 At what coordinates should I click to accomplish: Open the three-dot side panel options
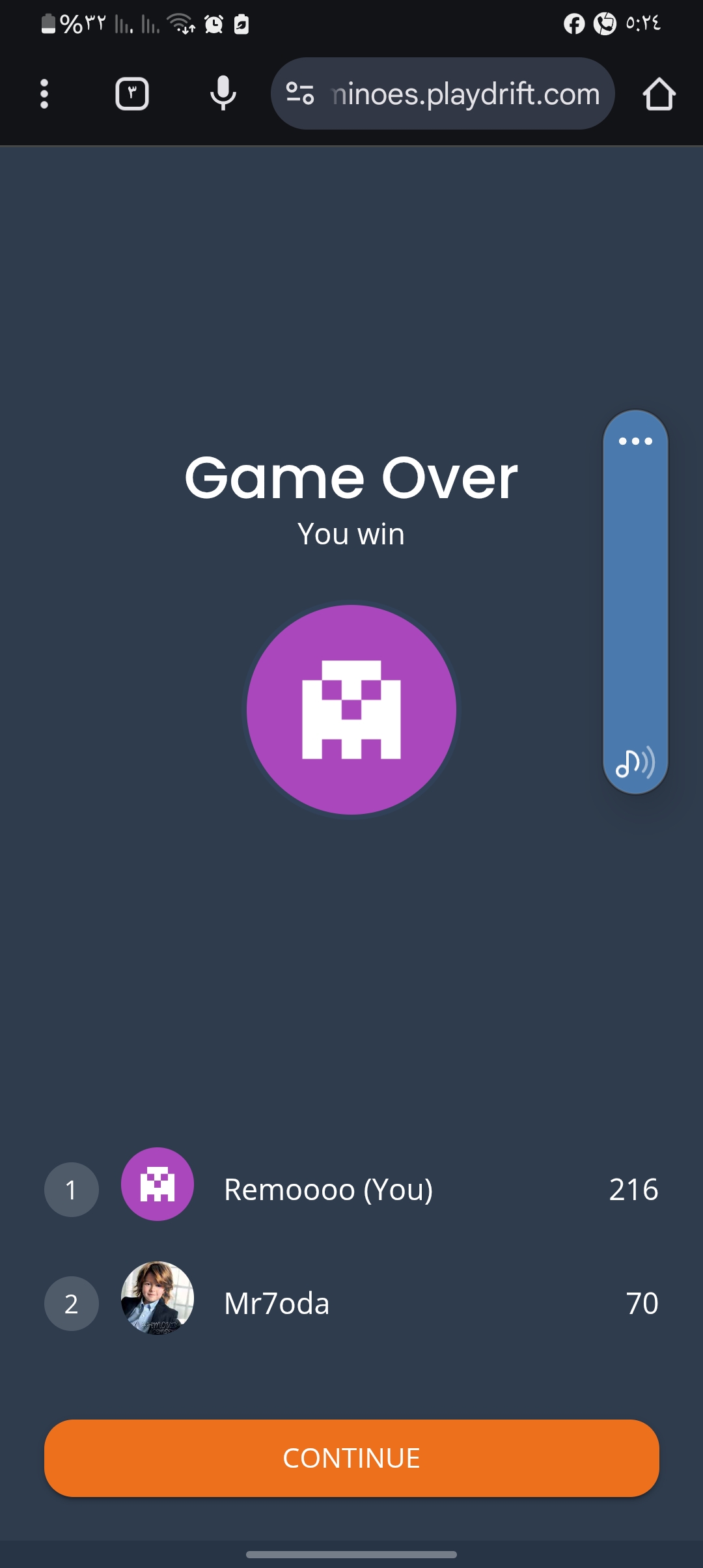[635, 441]
